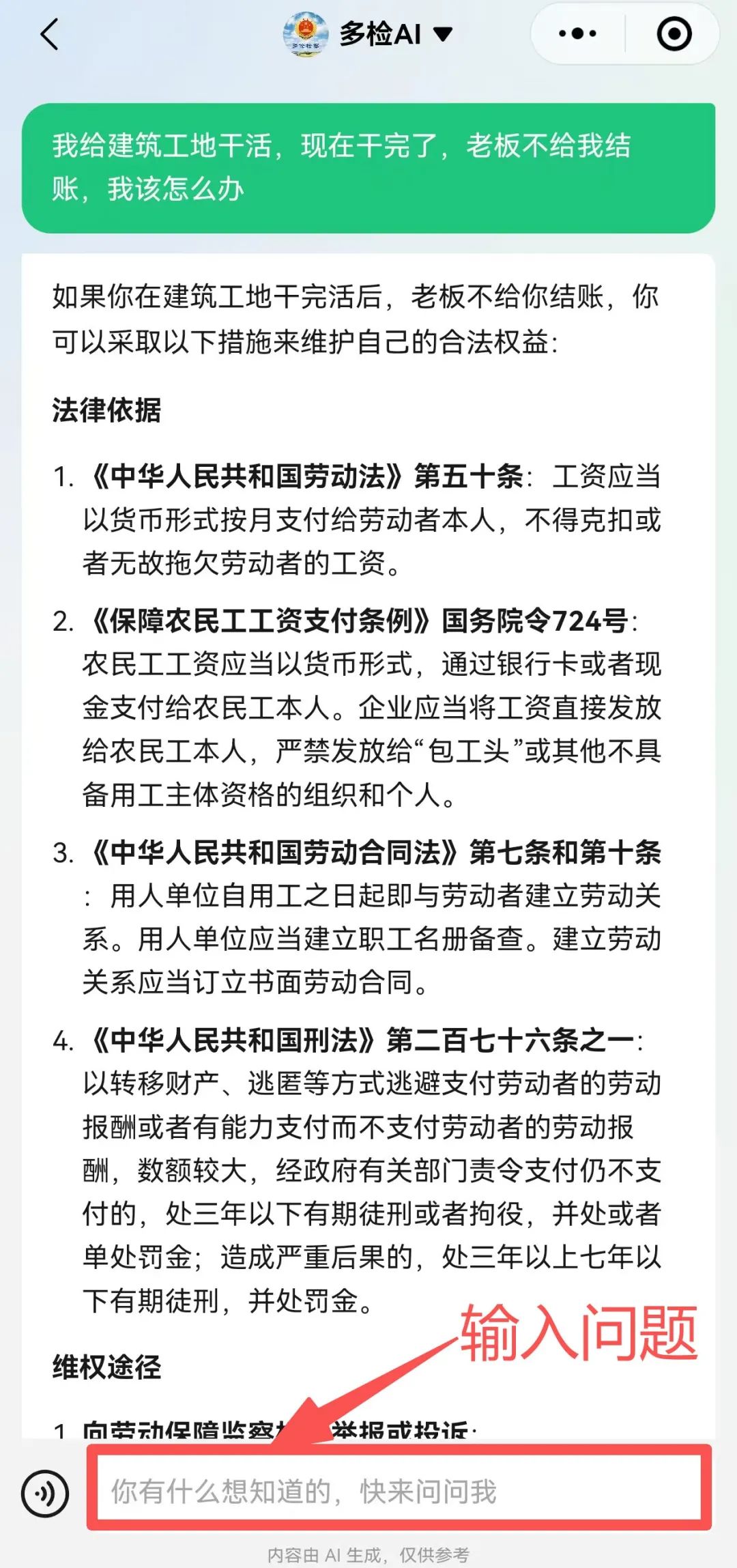Go back using the top-left arrow
The image size is (737, 1568).
pos(50,34)
